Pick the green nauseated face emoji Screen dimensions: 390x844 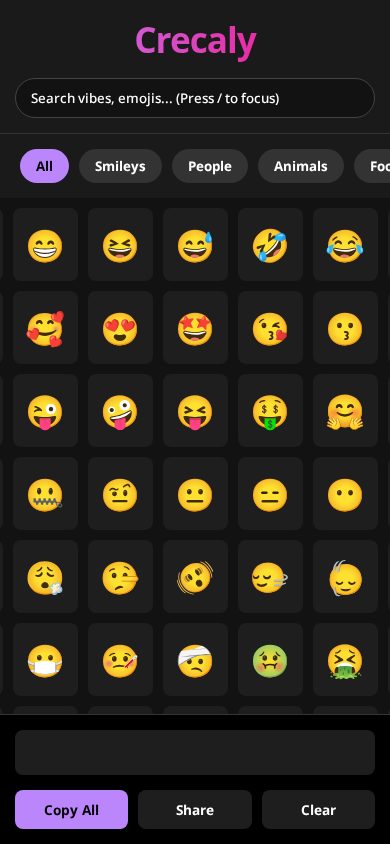click(x=270, y=660)
